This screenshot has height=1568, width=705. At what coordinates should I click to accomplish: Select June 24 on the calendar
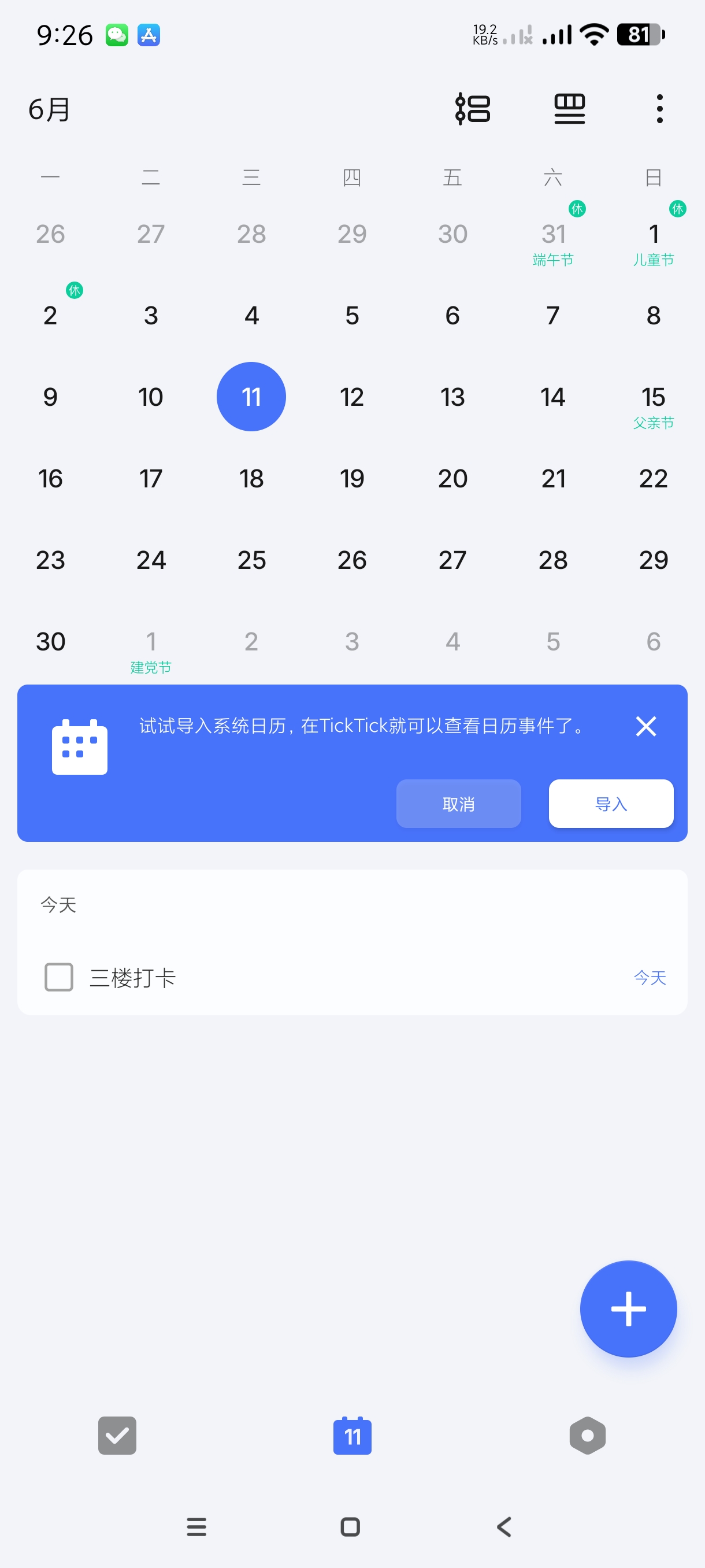pos(151,561)
